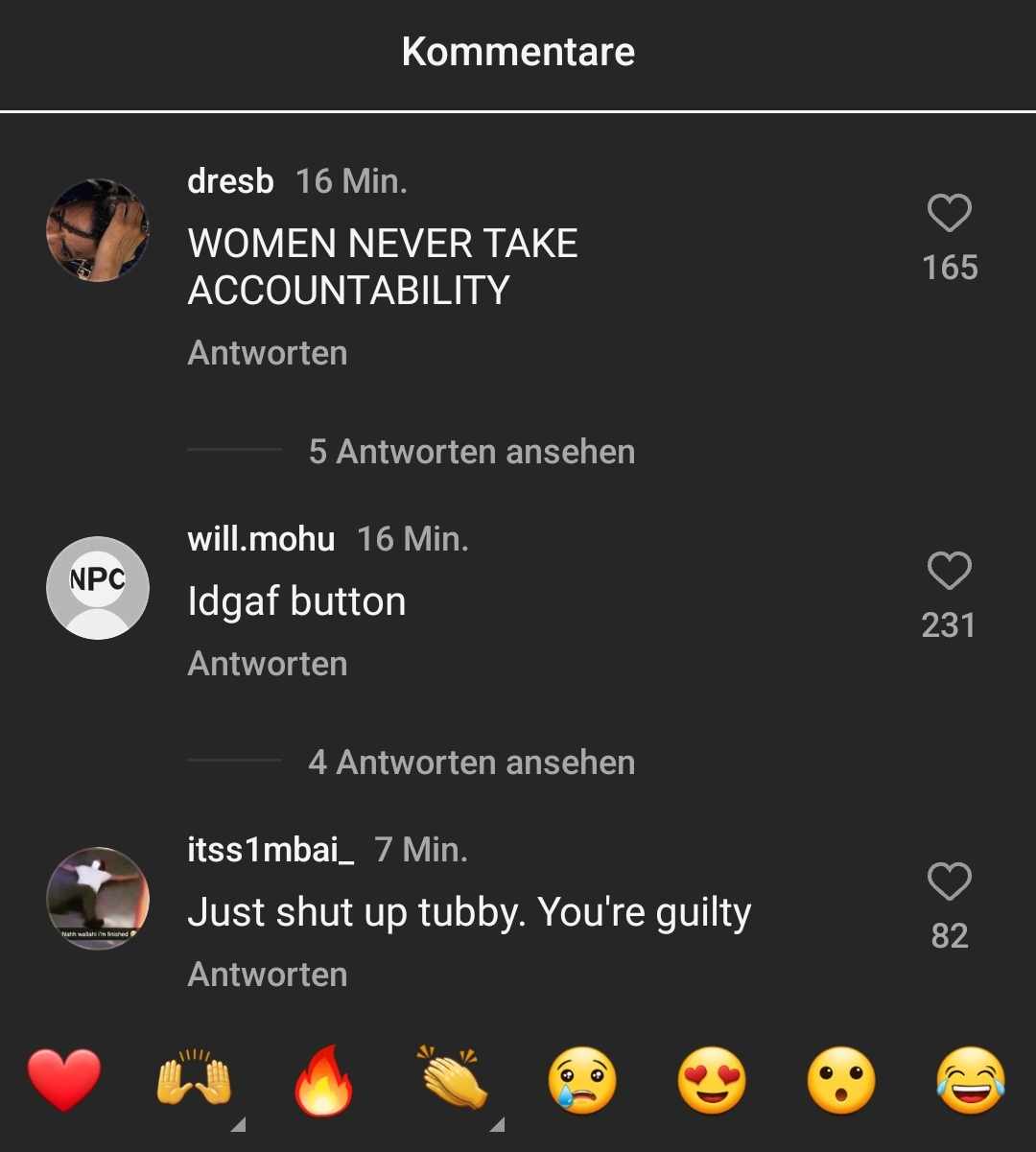Image resolution: width=1036 pixels, height=1152 pixels.
Task: Insert the clapping hands emoji
Action: pyautogui.click(x=453, y=1081)
